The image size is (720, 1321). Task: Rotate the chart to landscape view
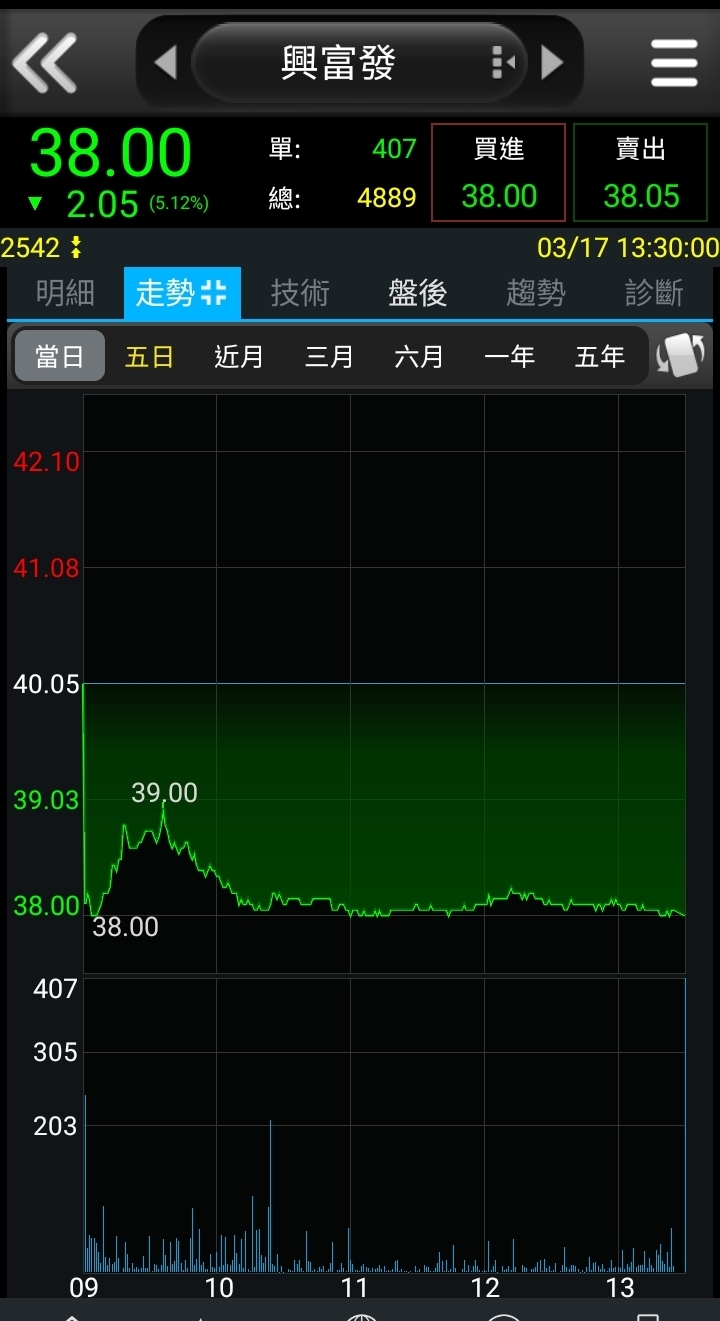pos(681,355)
